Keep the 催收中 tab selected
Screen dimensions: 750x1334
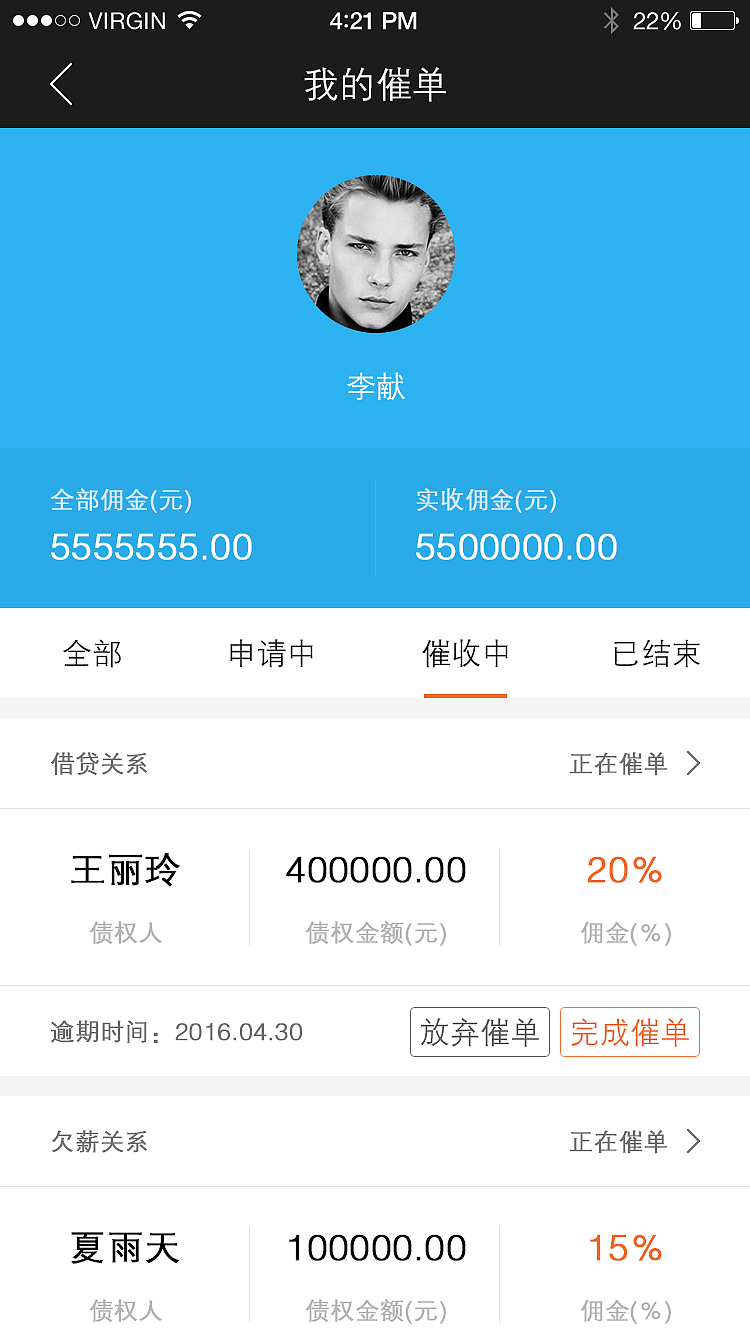point(466,653)
